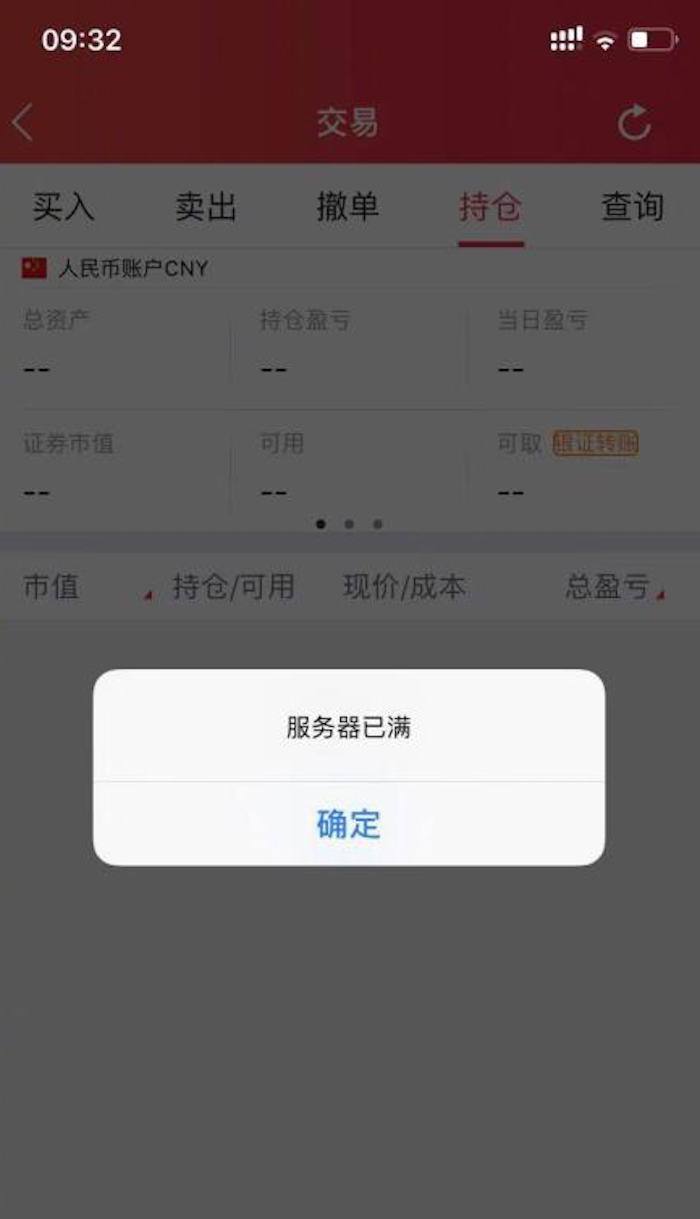Tap the 银证转账 button
The image size is (700, 1219).
(596, 444)
